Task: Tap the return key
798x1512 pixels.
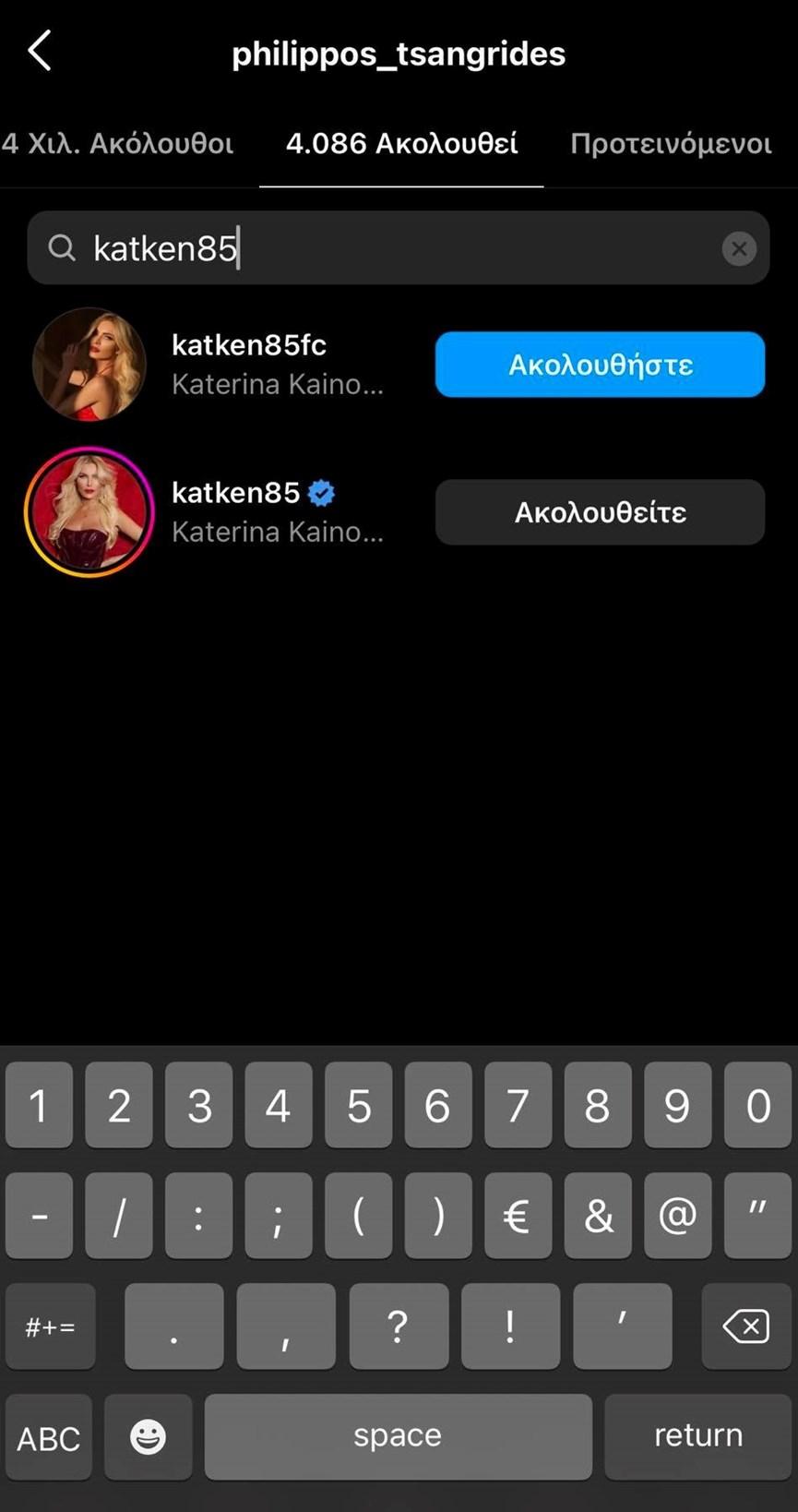Action: pos(697,1435)
